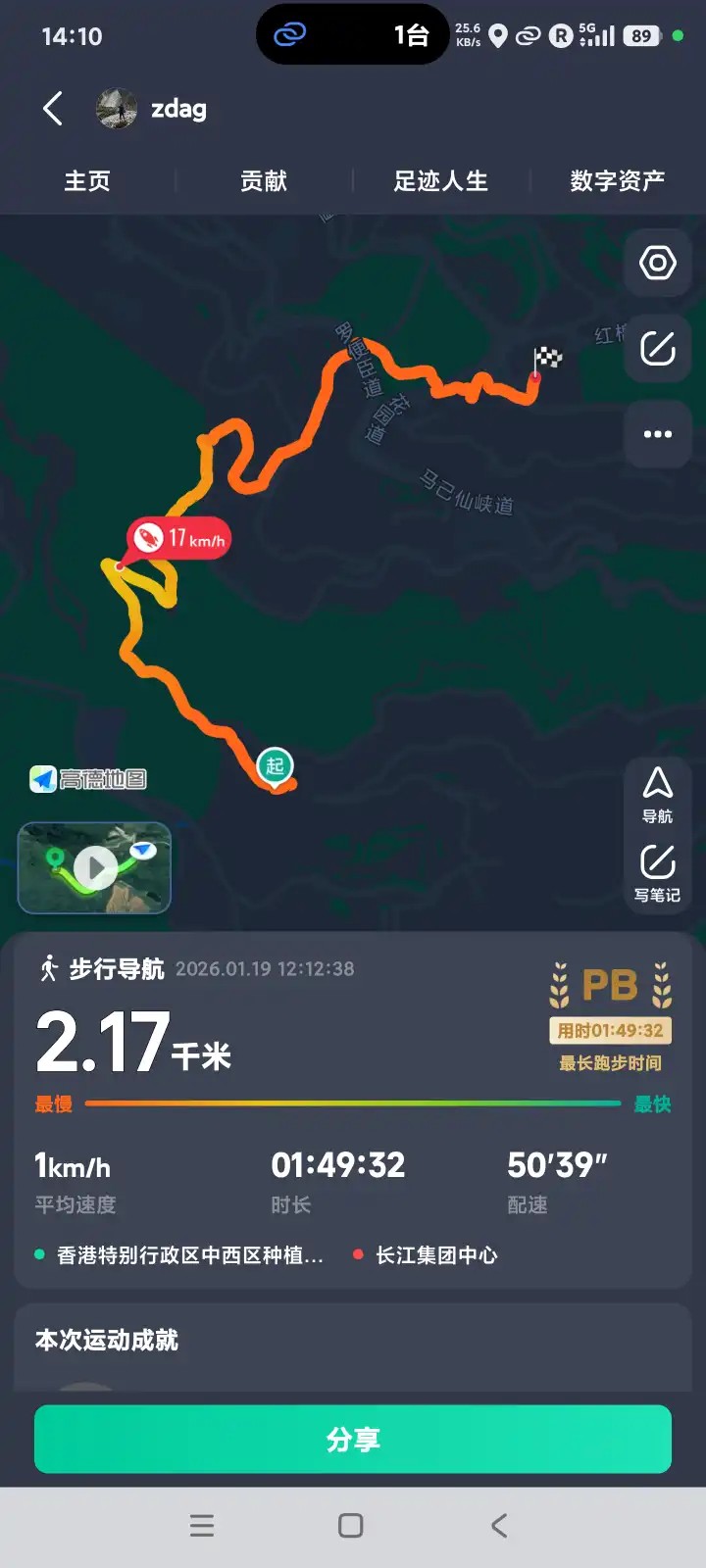Open zdag's profile avatar

pos(117,109)
